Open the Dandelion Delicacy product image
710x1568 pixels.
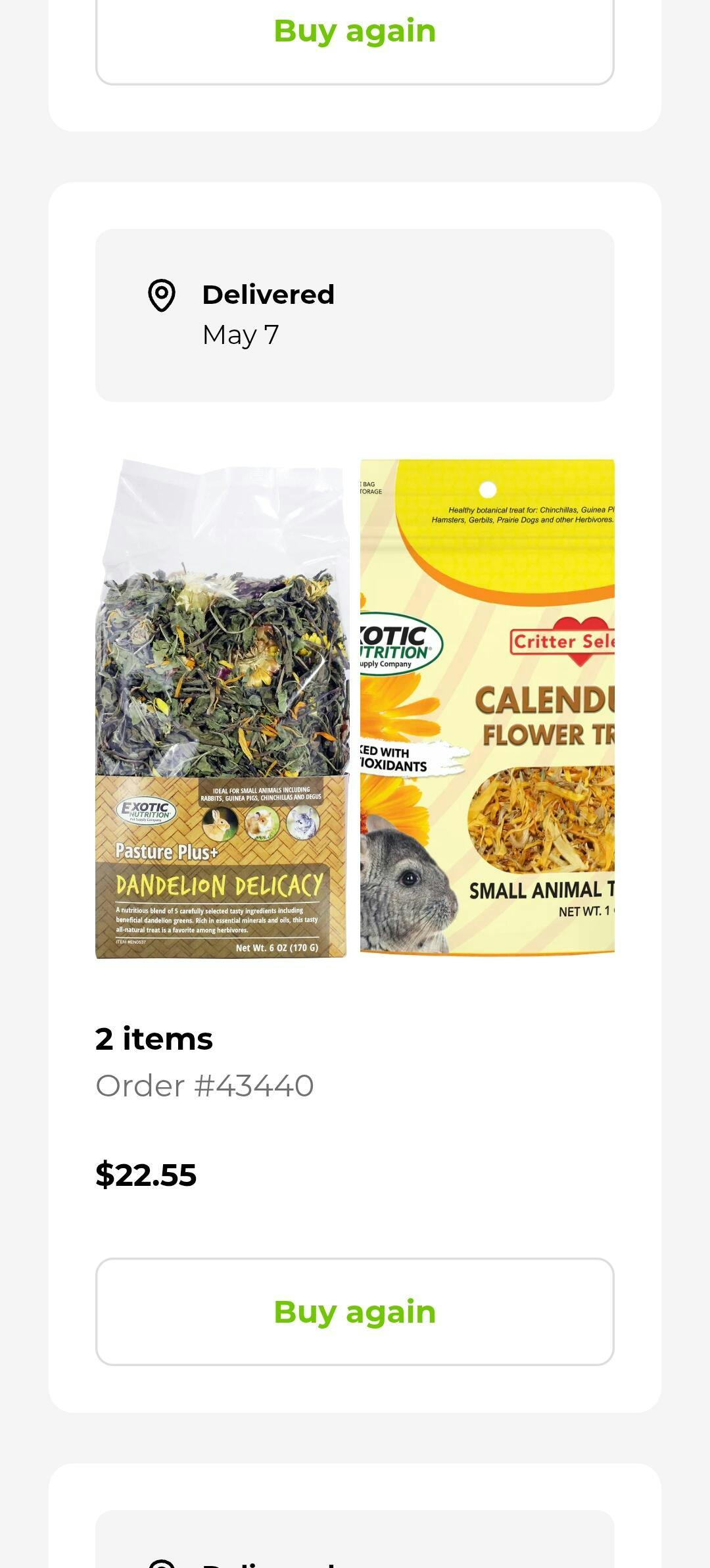tap(222, 708)
